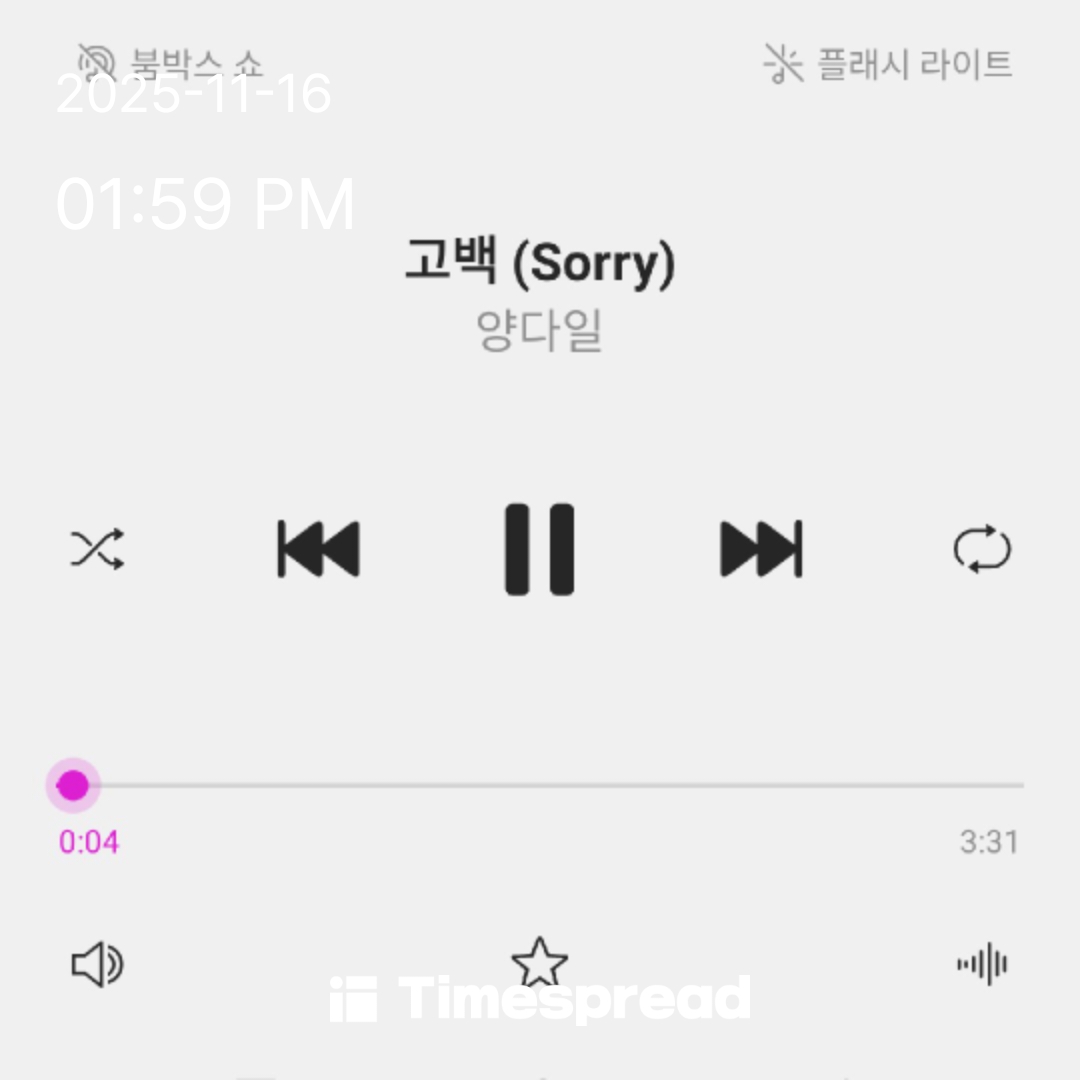Toggle repeat mode
This screenshot has width=1080, height=1080.
click(x=982, y=550)
